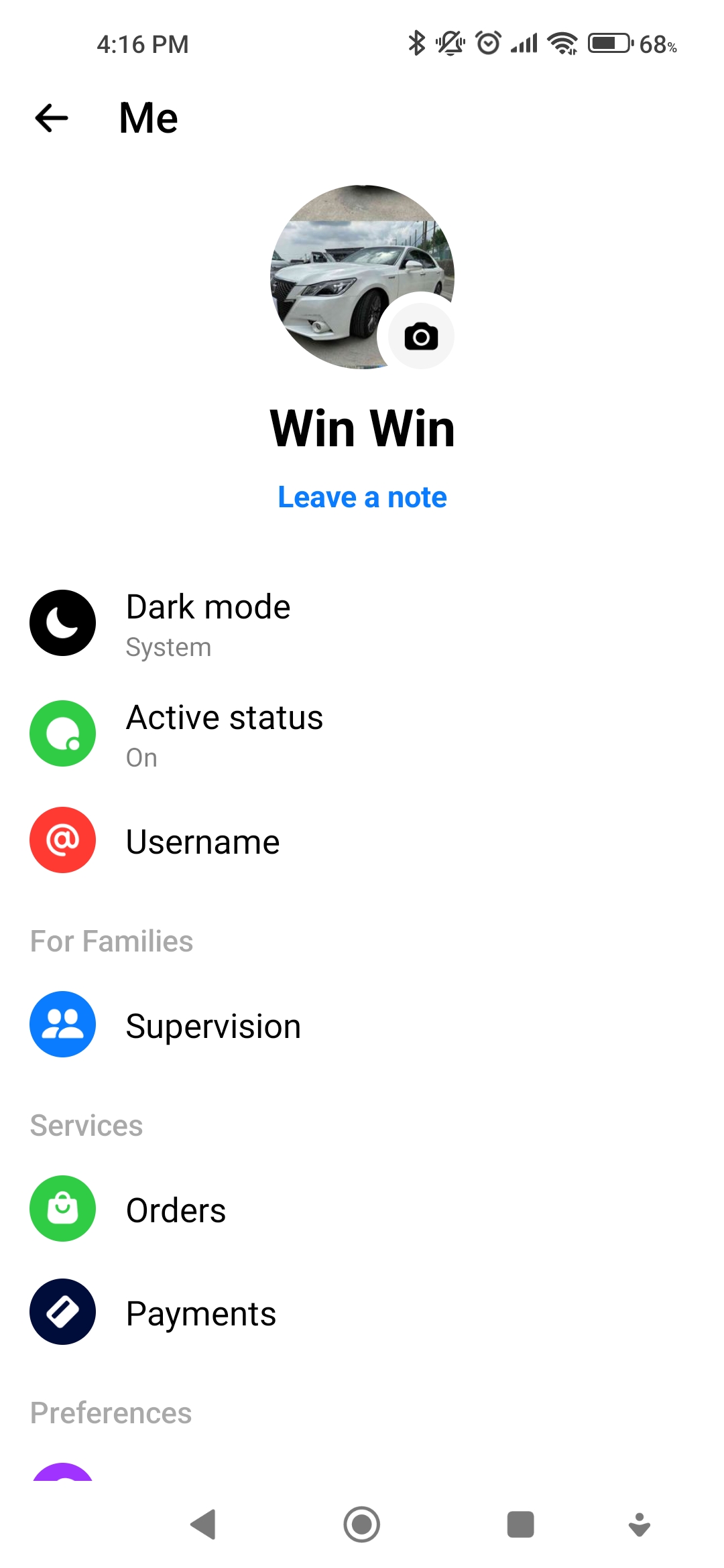The image size is (724, 1568).
Task: Open Active status settings
Action: (362, 734)
